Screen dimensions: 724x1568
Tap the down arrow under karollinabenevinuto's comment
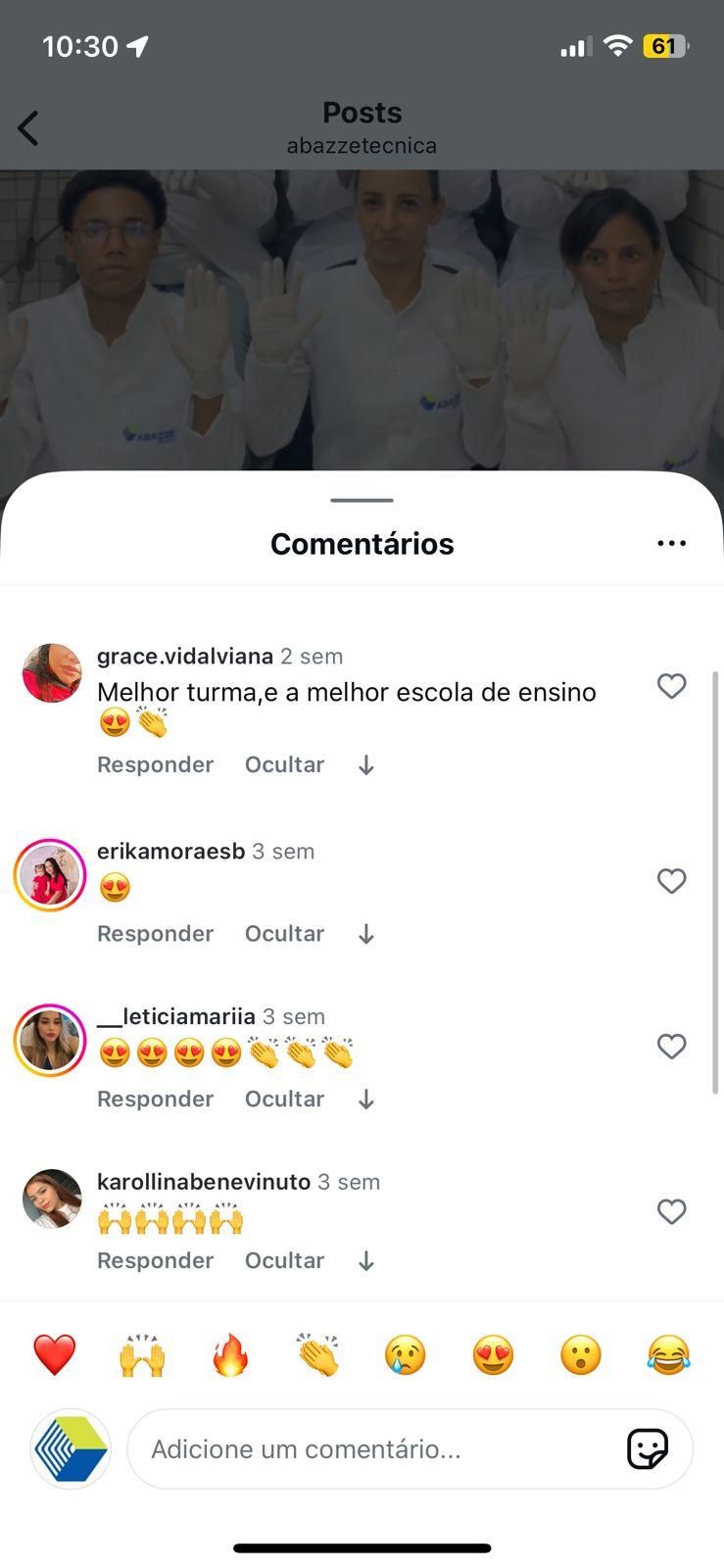click(x=366, y=1261)
